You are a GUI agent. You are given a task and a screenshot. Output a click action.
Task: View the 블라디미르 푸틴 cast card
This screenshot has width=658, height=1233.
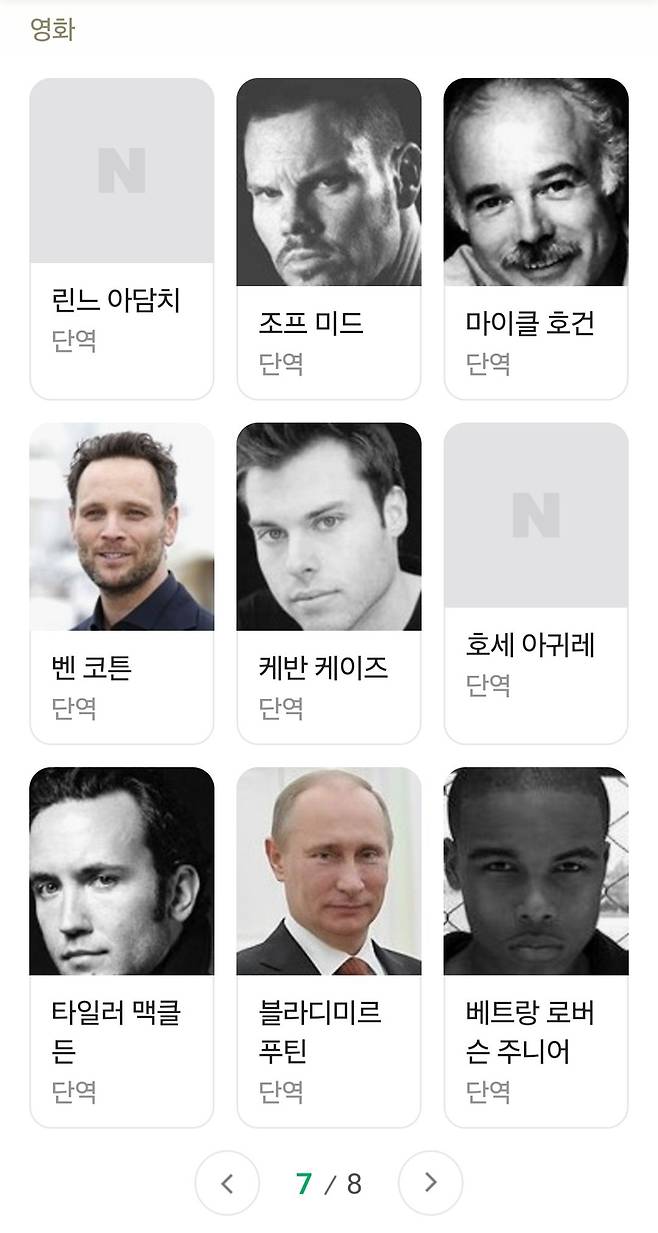329,947
